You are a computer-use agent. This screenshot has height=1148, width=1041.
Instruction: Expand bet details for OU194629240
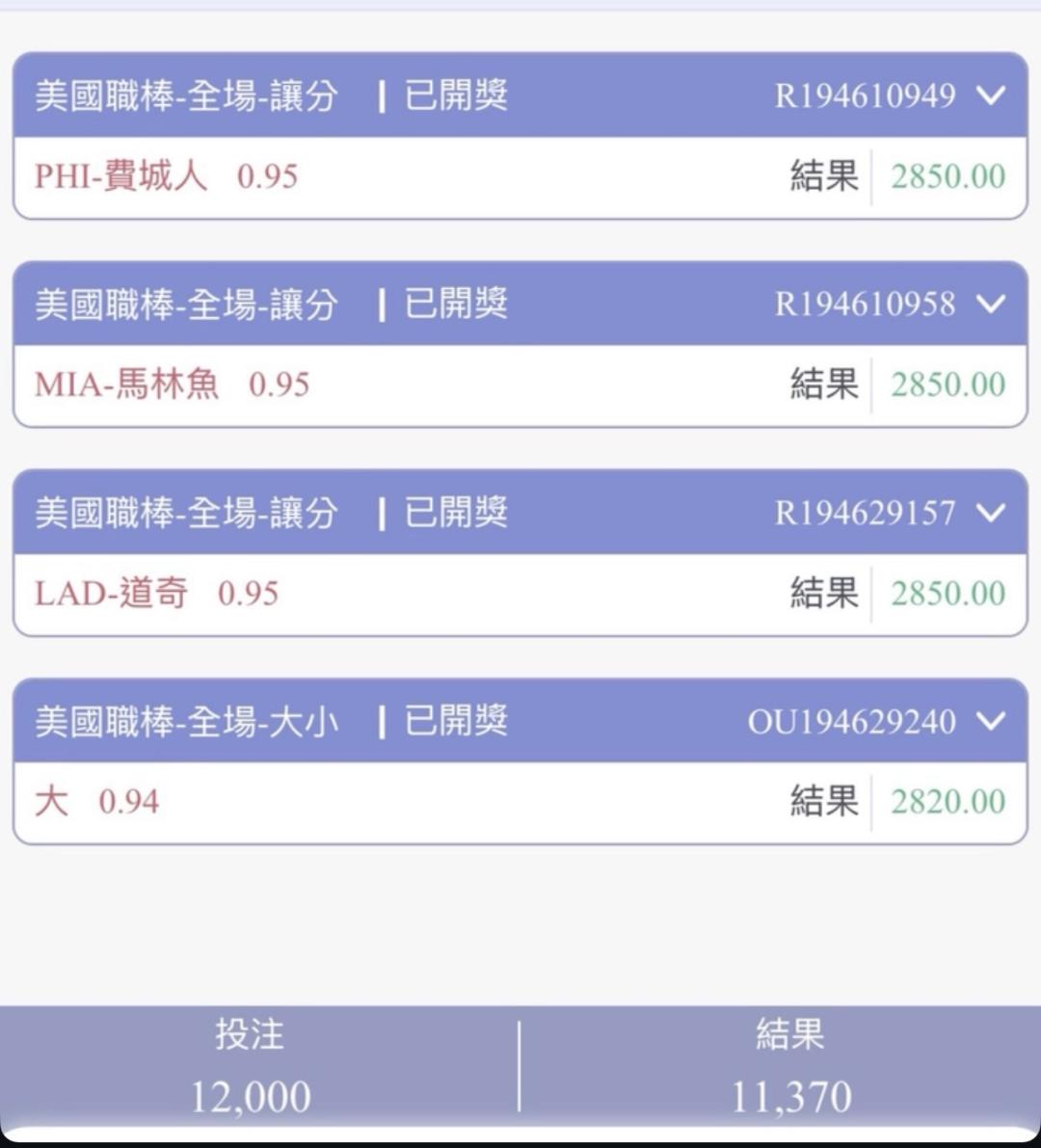[x=991, y=721]
